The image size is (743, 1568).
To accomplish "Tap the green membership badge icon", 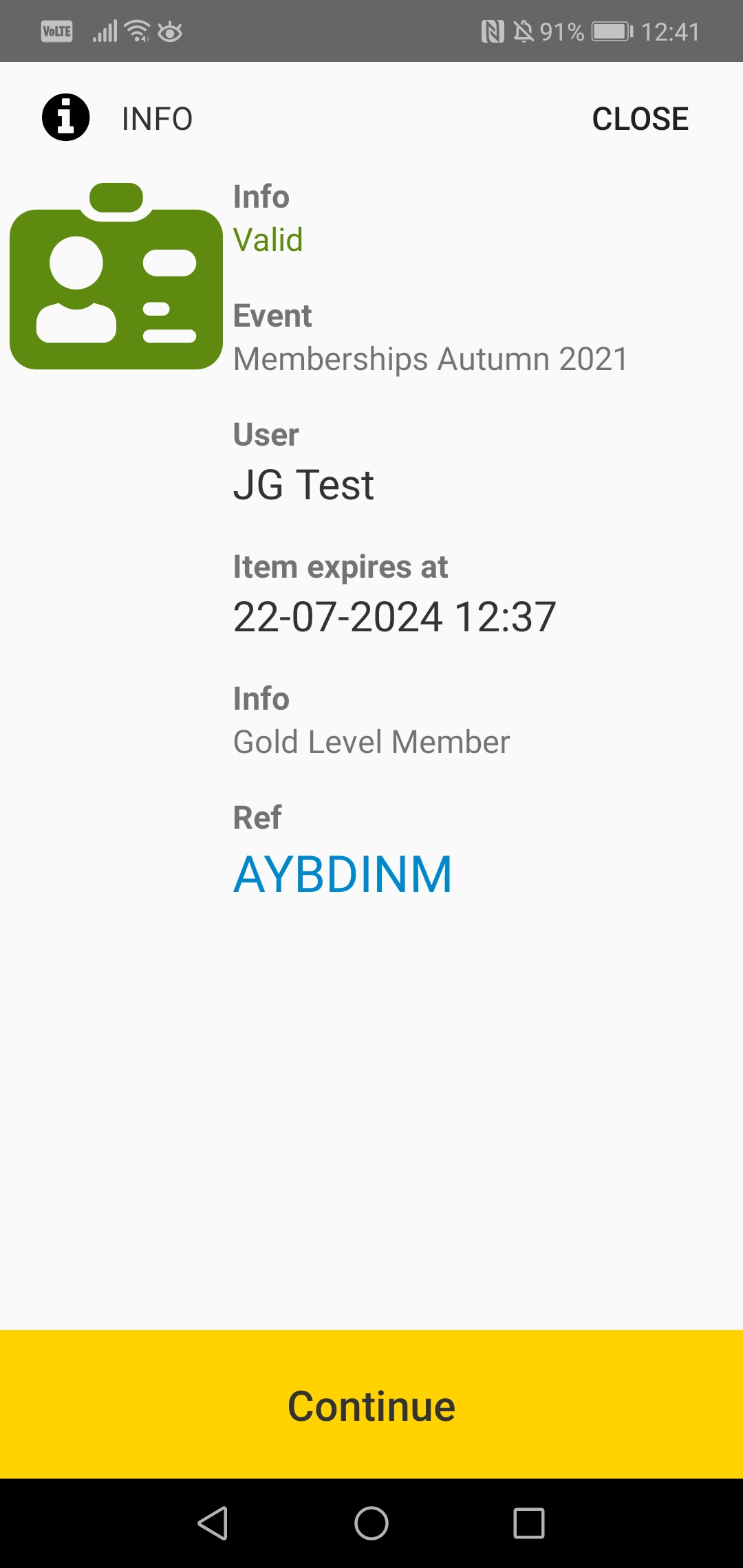I will pos(116,275).
